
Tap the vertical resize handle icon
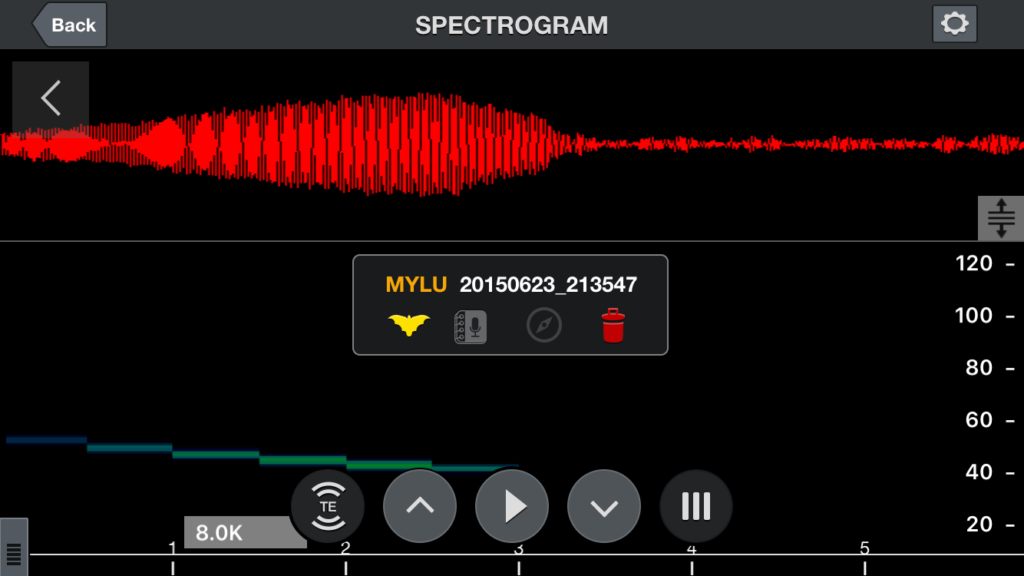tap(1000, 218)
